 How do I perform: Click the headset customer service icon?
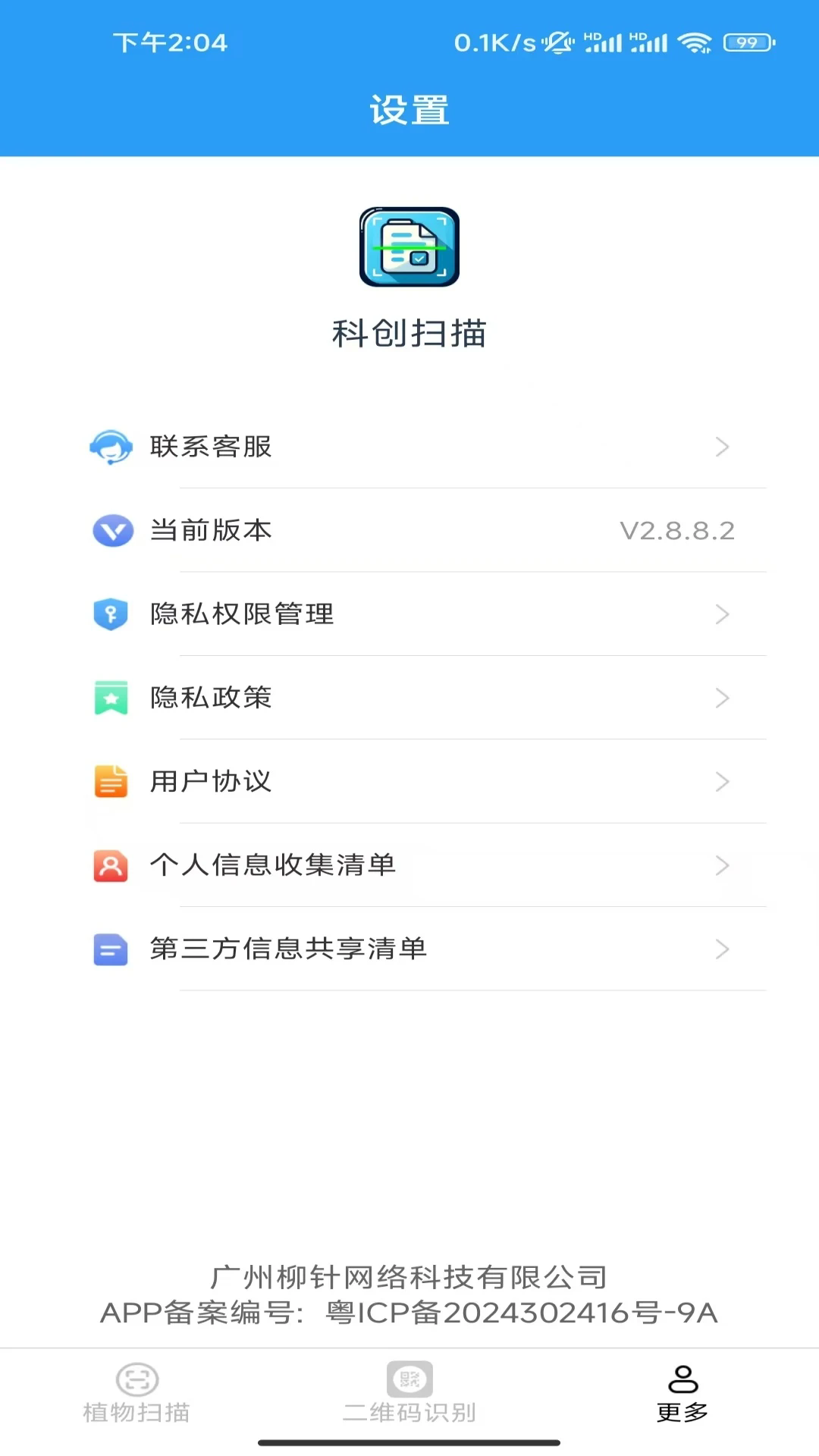(111, 447)
